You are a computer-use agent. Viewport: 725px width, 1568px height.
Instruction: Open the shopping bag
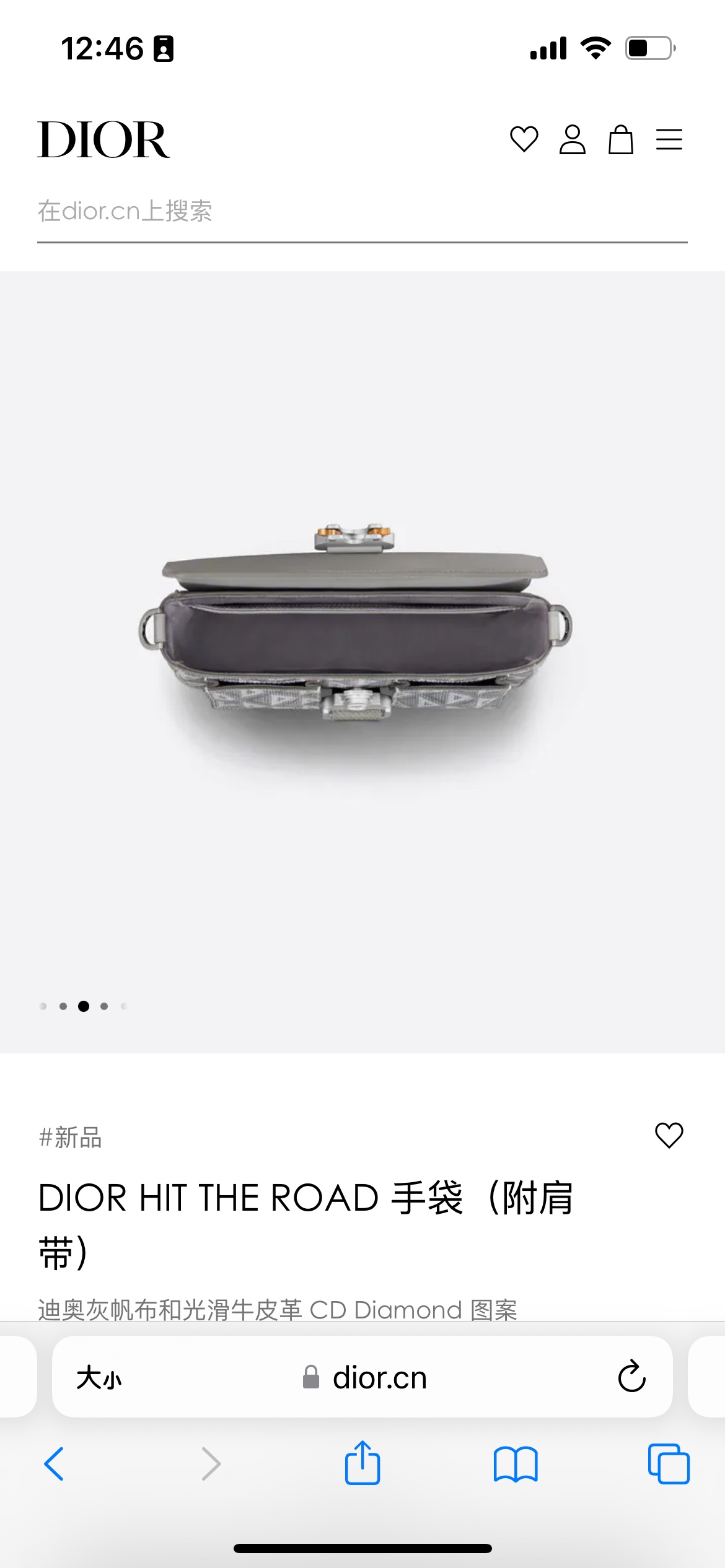pos(620,139)
